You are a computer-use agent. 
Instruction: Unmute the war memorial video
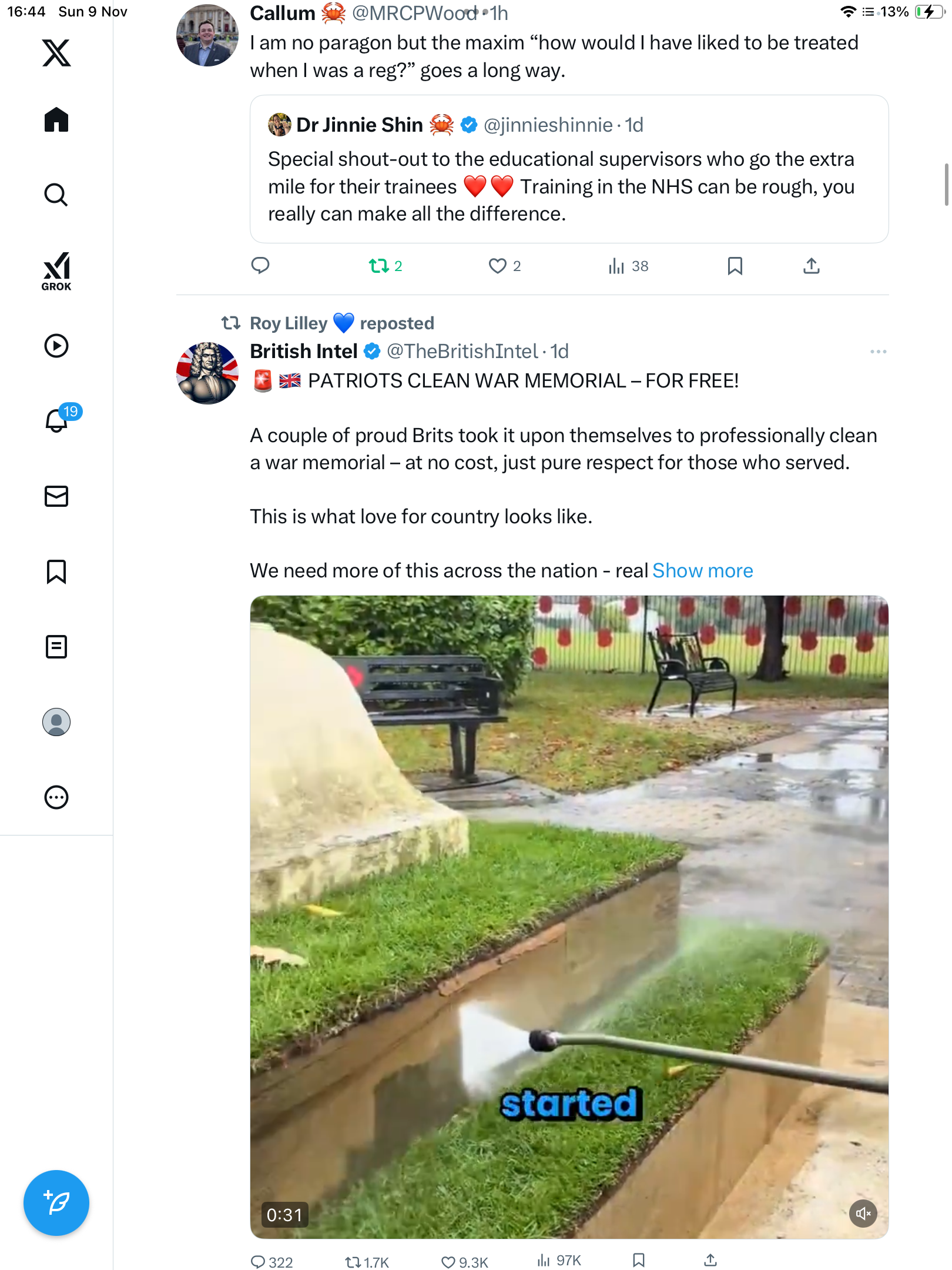click(863, 1213)
